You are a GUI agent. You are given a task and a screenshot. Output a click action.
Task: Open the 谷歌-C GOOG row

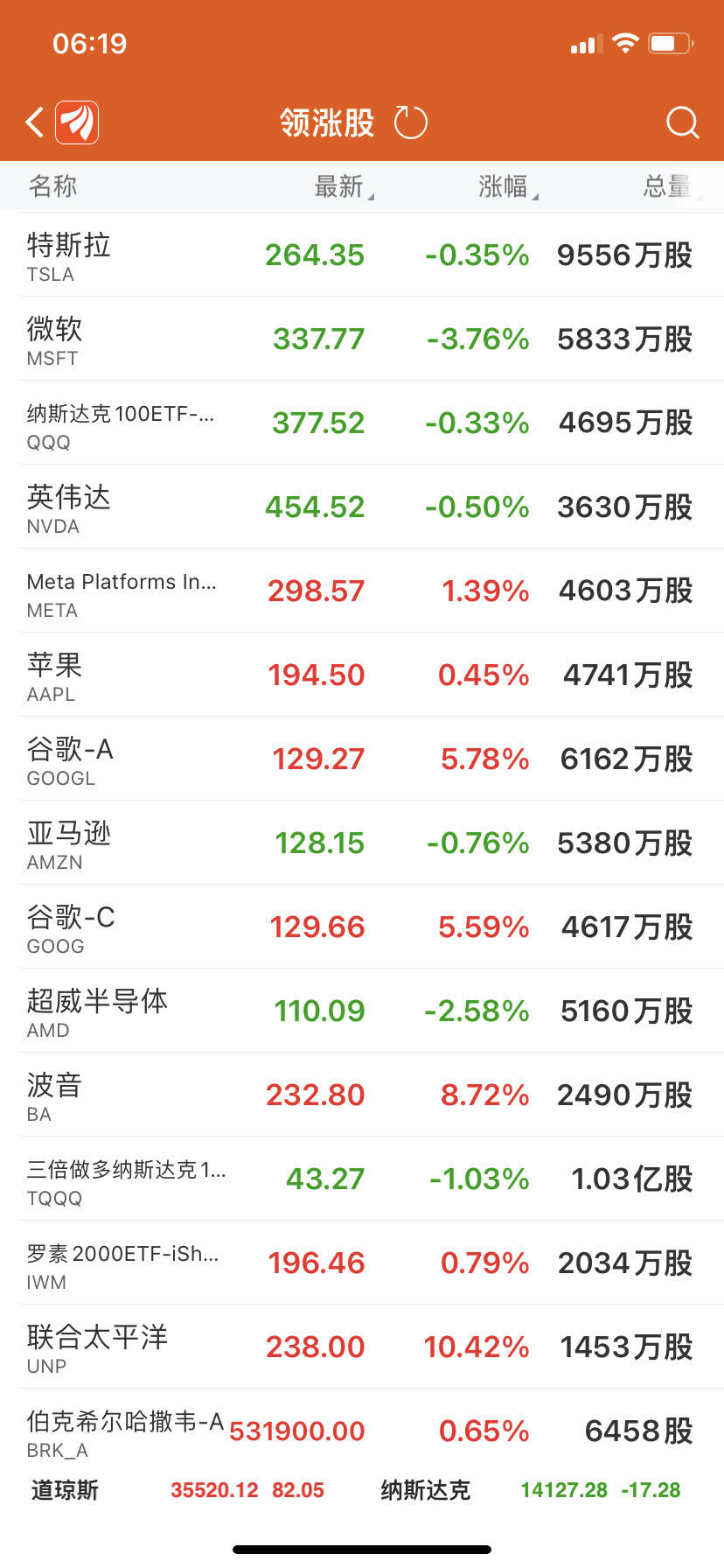362,927
